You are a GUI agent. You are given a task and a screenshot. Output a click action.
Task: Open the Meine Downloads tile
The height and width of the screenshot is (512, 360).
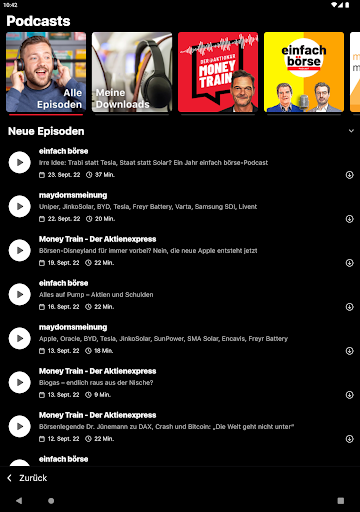tap(132, 72)
